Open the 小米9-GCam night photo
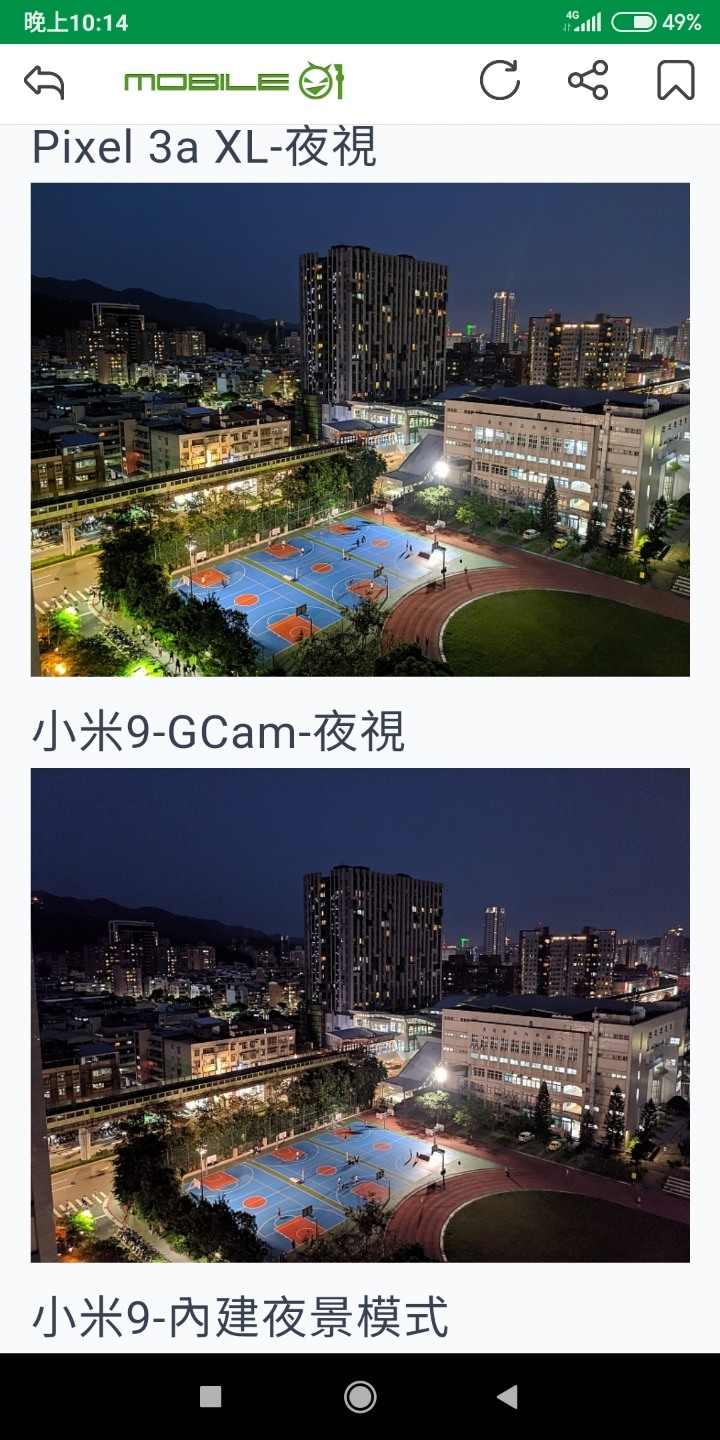Viewport: 720px width, 1440px height. [360, 1015]
